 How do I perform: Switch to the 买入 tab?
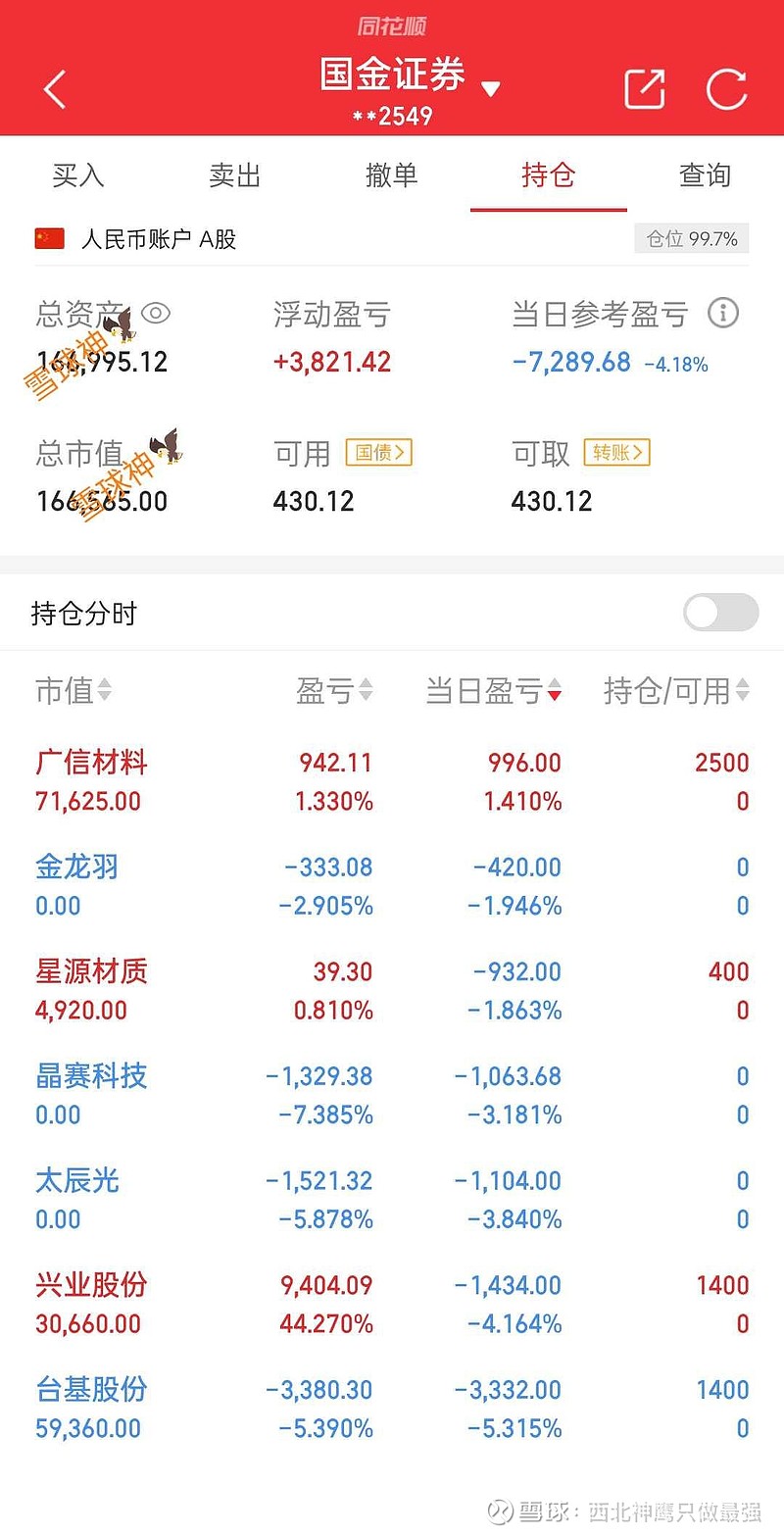[x=78, y=175]
